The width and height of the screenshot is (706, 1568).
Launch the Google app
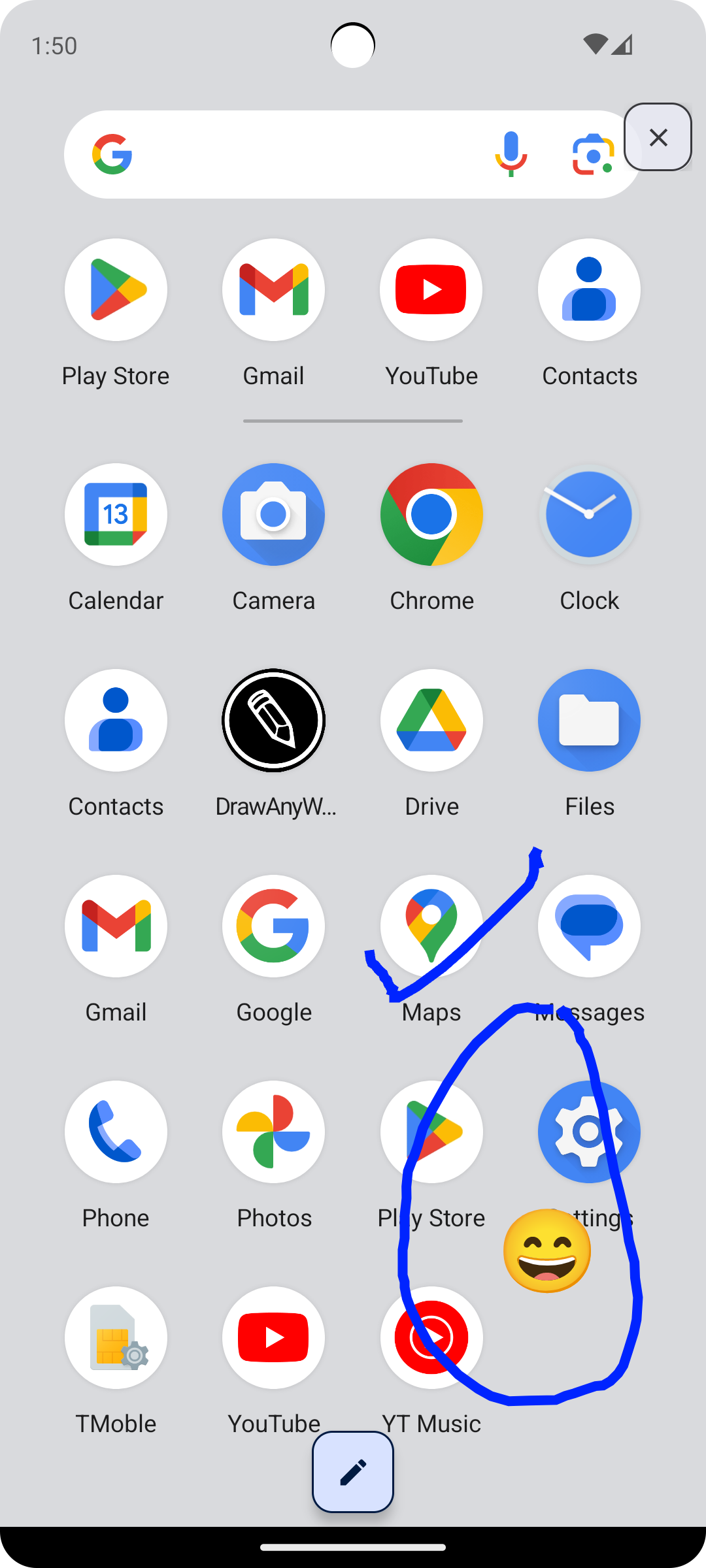click(x=273, y=926)
